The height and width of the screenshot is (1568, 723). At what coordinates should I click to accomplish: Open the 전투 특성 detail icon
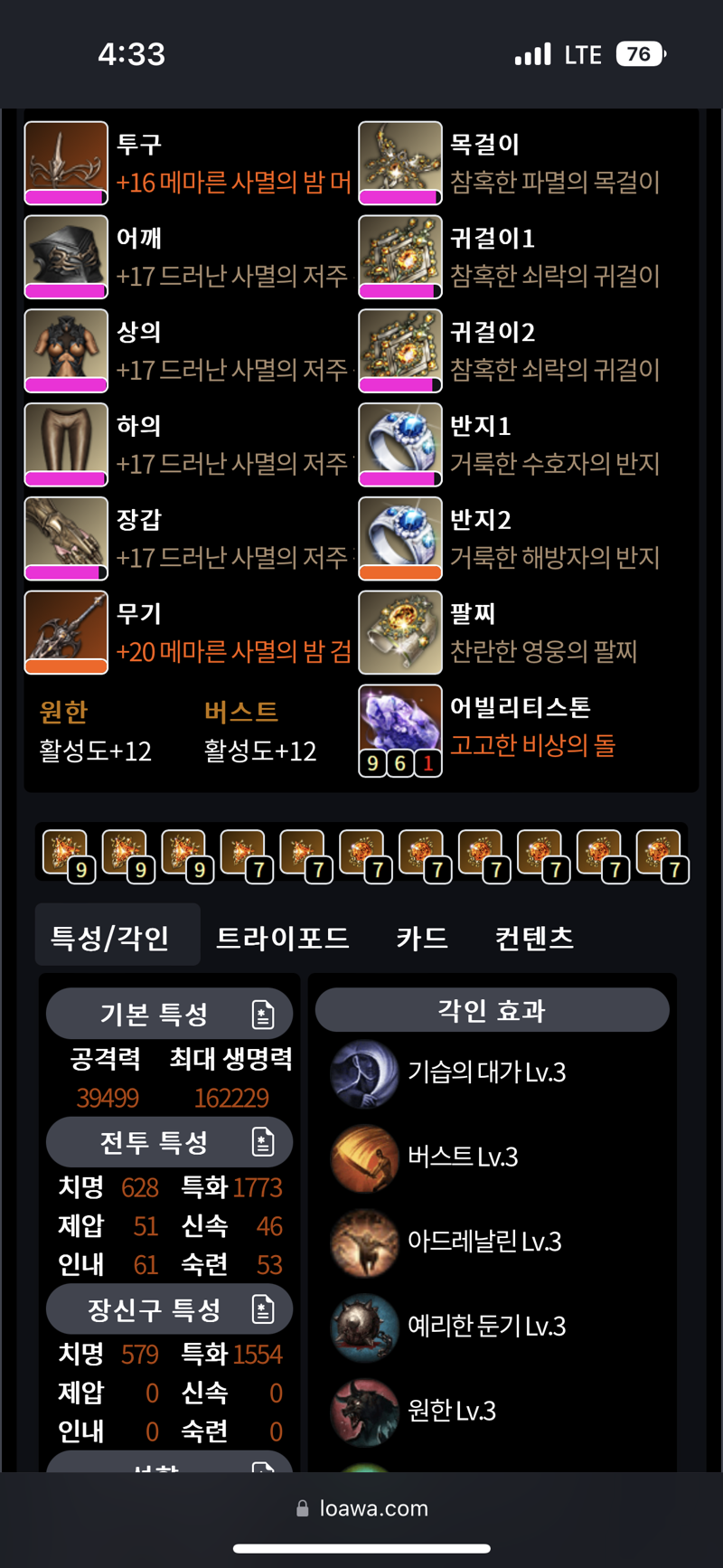coord(263,1143)
